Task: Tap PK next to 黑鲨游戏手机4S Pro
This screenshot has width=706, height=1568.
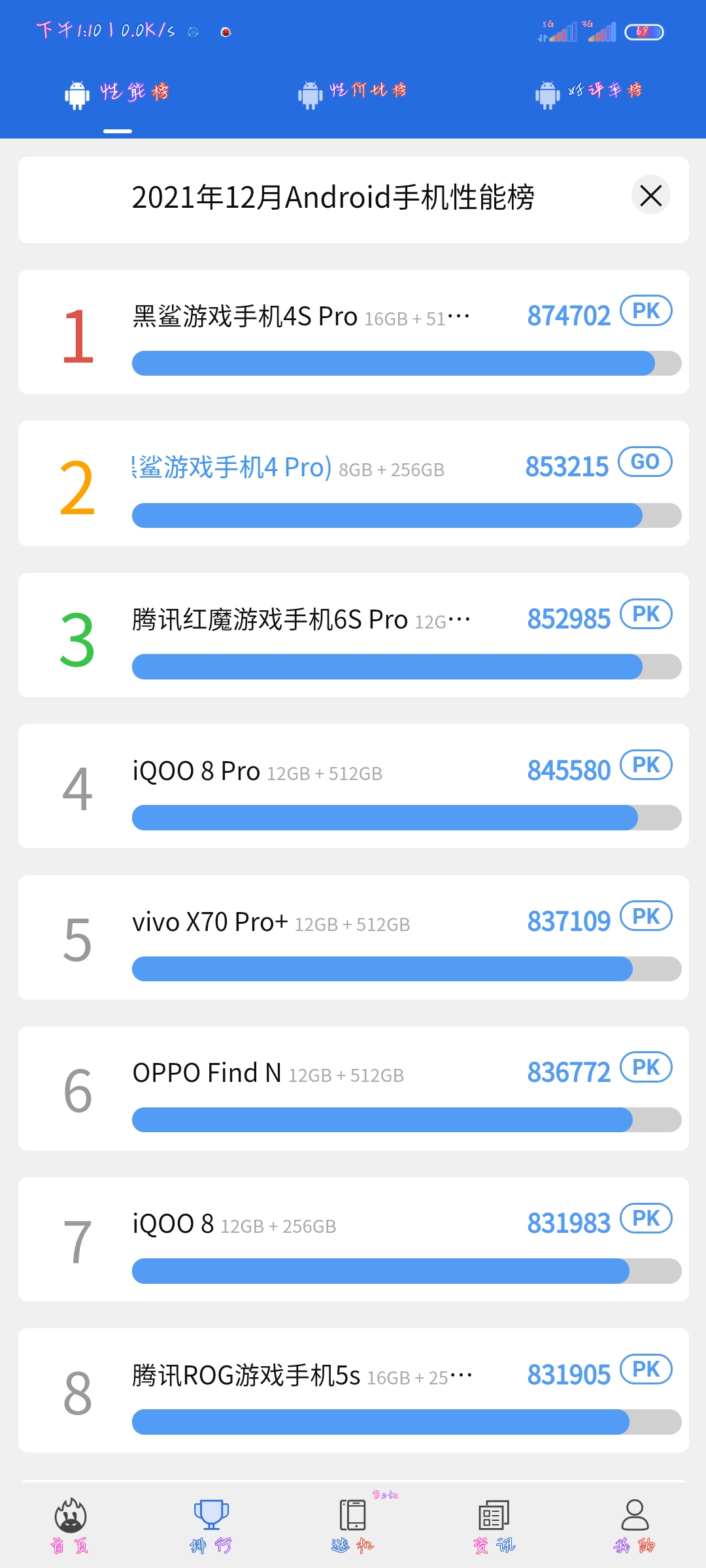Action: [646, 311]
